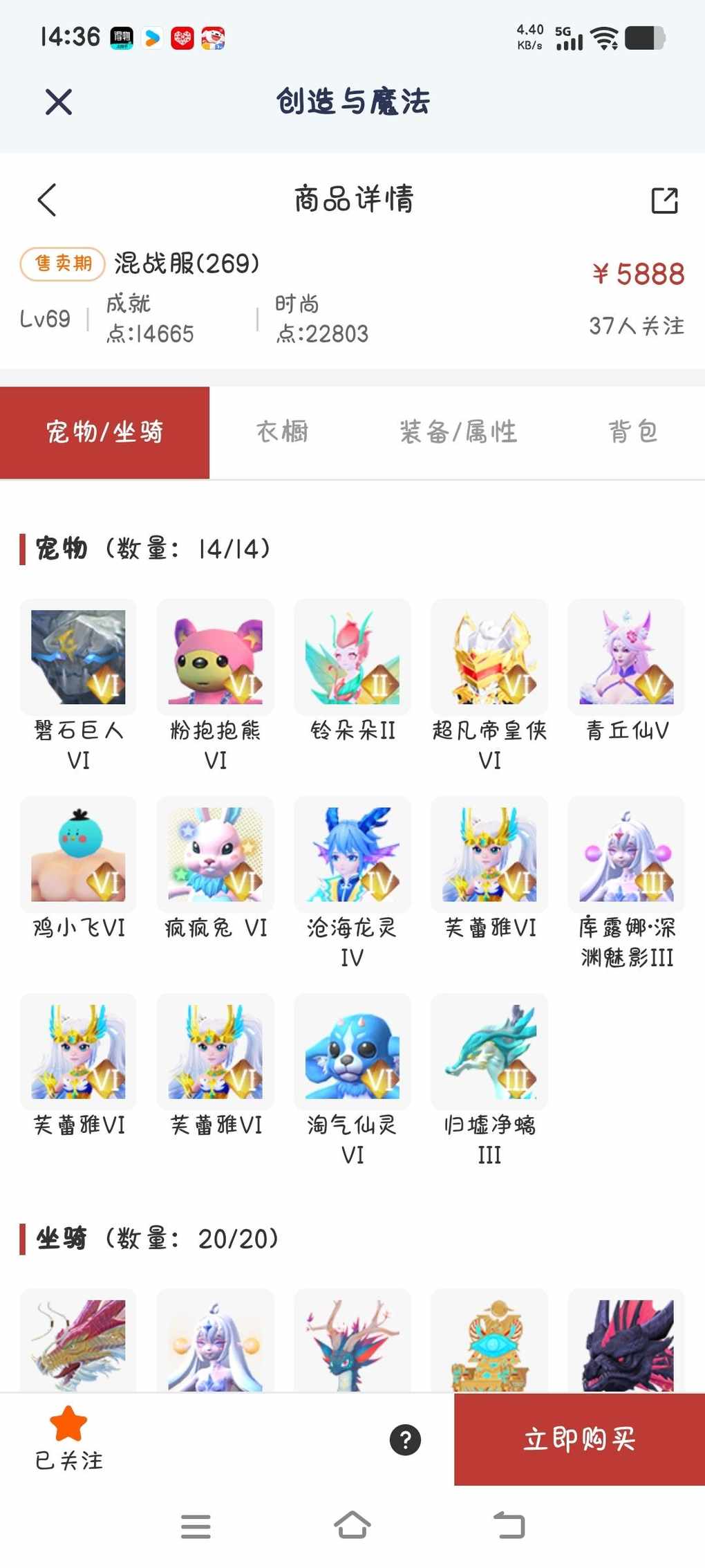Open the 装备/属性 tab

tap(458, 432)
